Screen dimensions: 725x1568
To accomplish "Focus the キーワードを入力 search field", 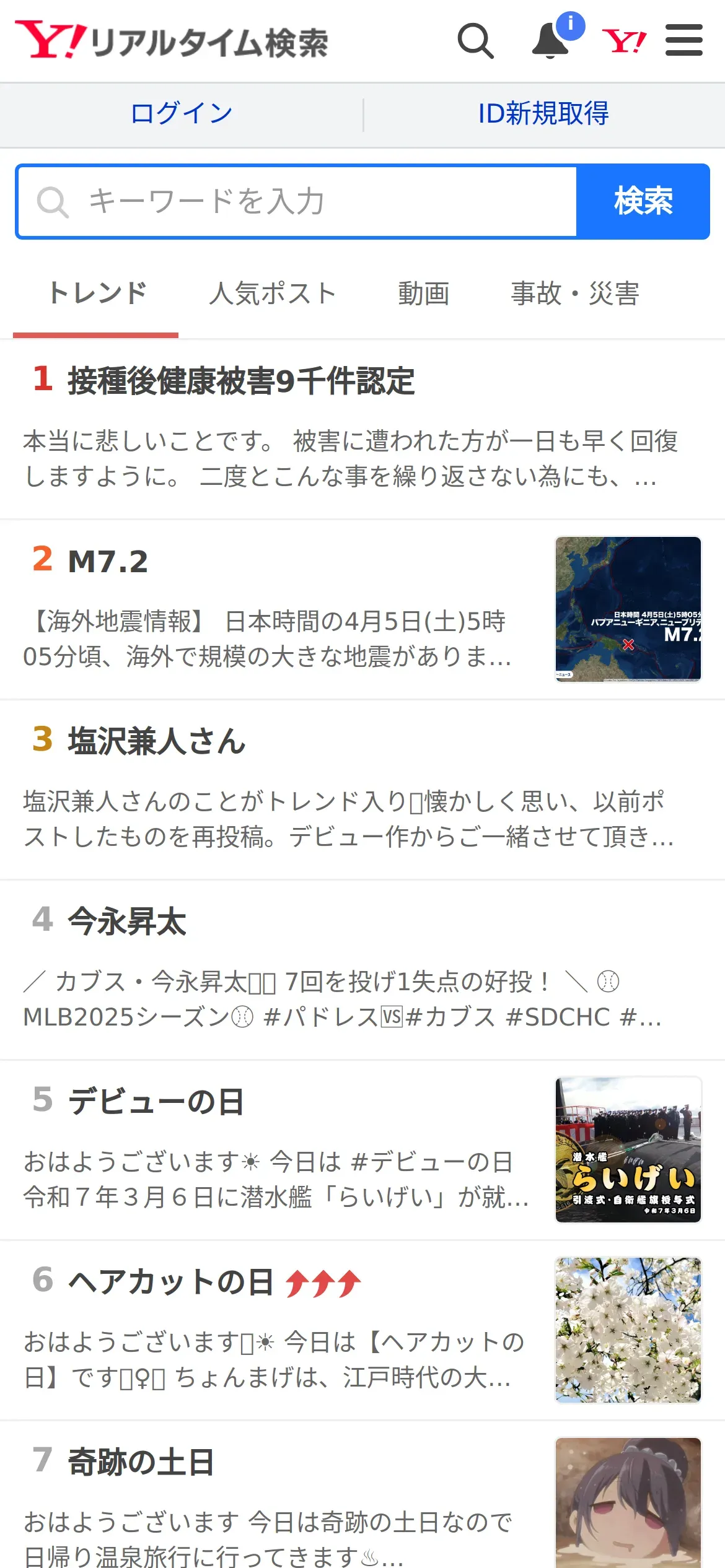I will pyautogui.click(x=297, y=202).
